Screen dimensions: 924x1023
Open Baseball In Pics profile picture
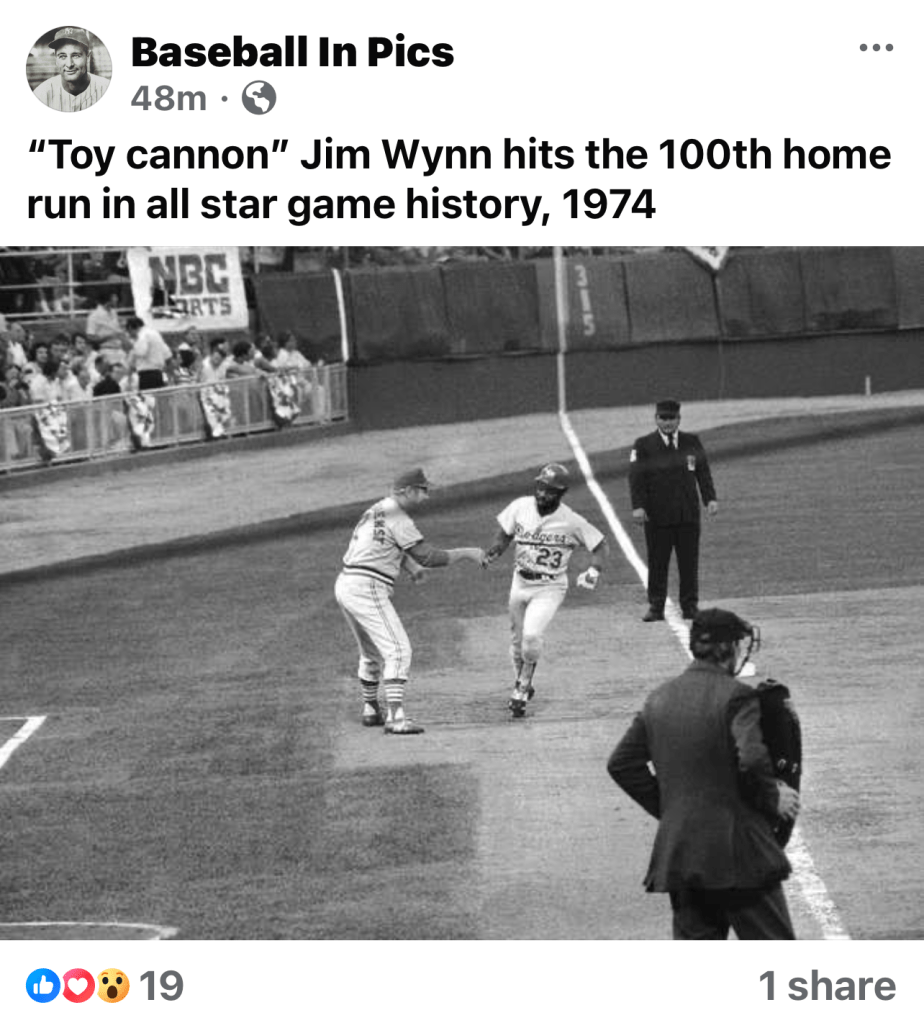[68, 69]
